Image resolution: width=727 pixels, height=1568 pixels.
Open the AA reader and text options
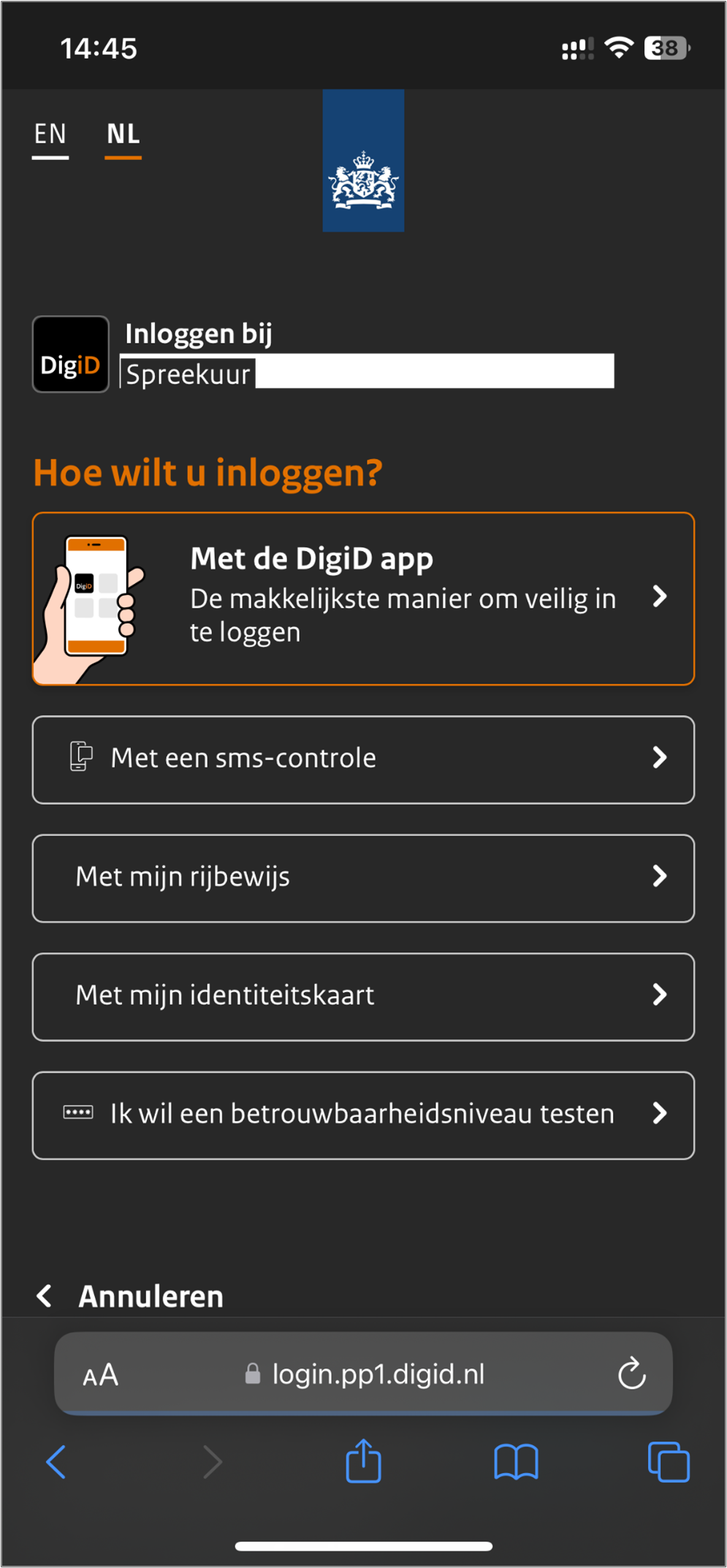(x=101, y=1375)
